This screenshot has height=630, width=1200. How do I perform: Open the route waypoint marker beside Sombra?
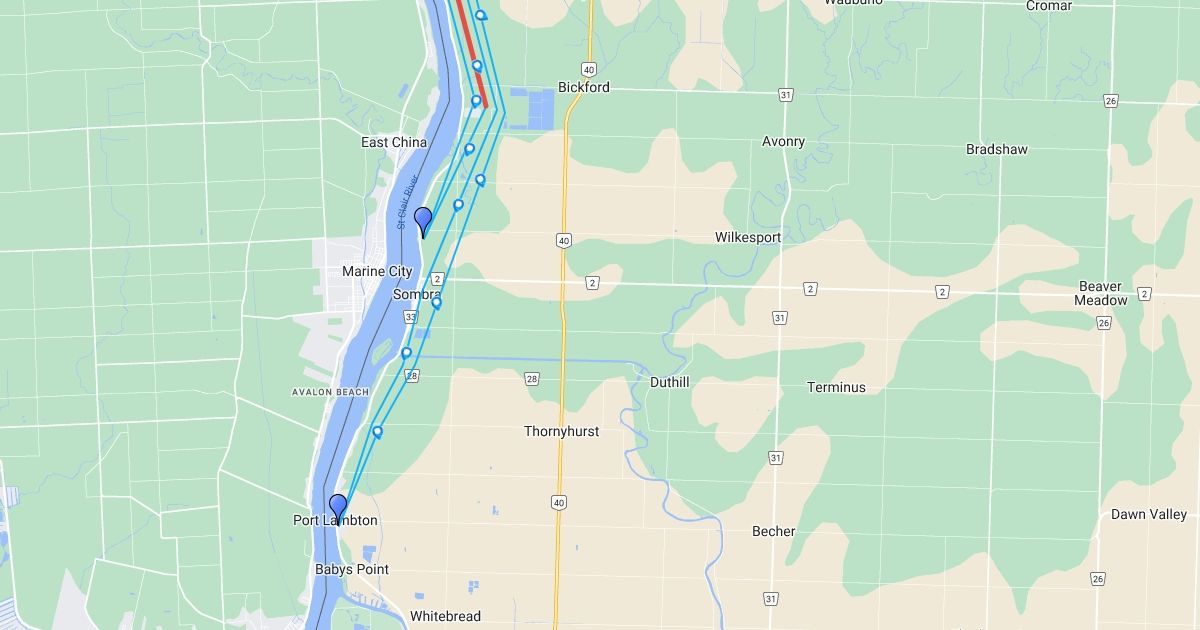[x=436, y=302]
